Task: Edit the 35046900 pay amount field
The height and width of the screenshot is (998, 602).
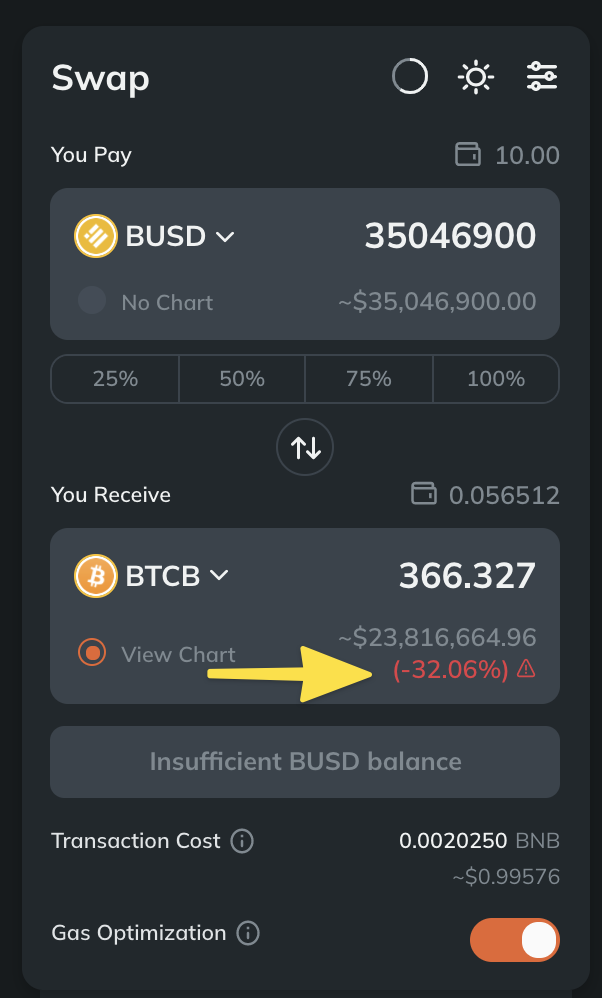Action: click(x=450, y=237)
